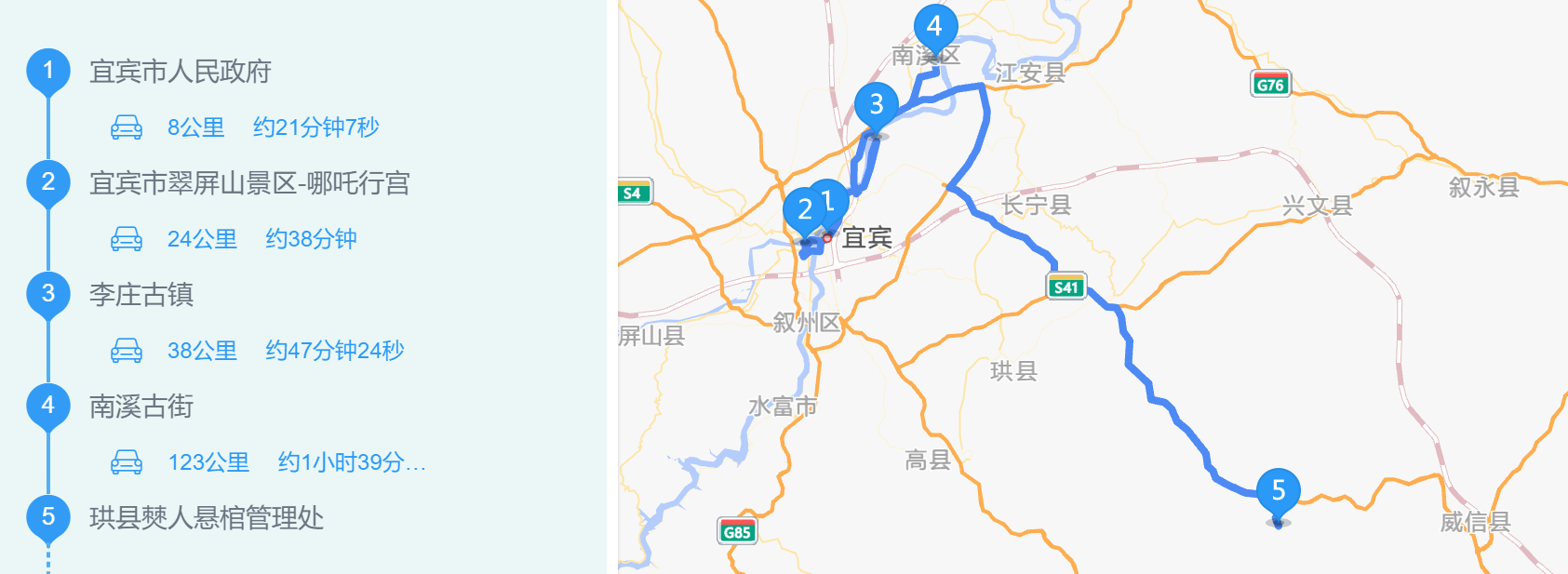Screen dimensions: 1568x574
Task: View the 38公里 driving segment details
Action: coord(256,351)
